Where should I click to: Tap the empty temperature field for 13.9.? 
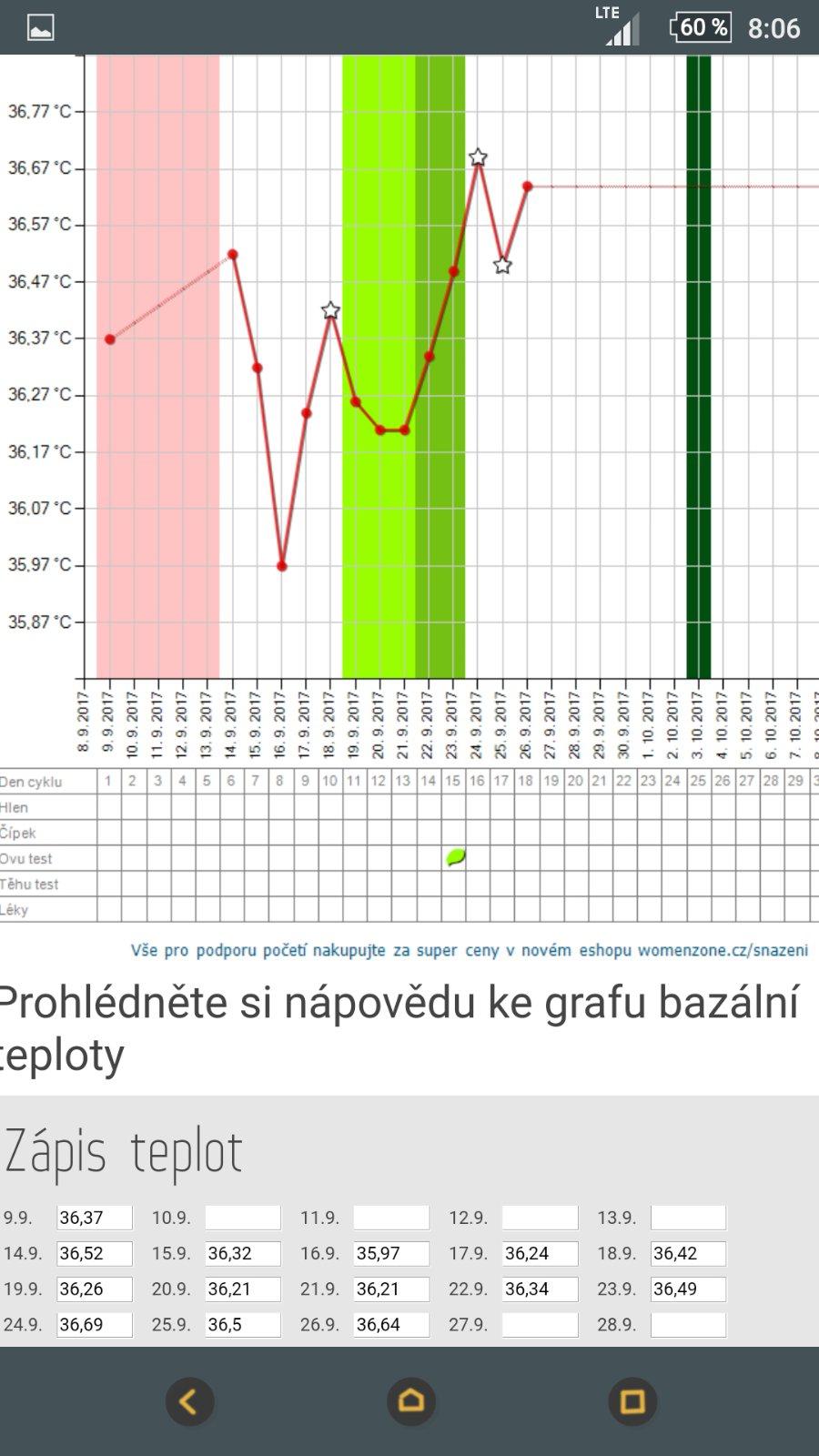pos(688,1218)
